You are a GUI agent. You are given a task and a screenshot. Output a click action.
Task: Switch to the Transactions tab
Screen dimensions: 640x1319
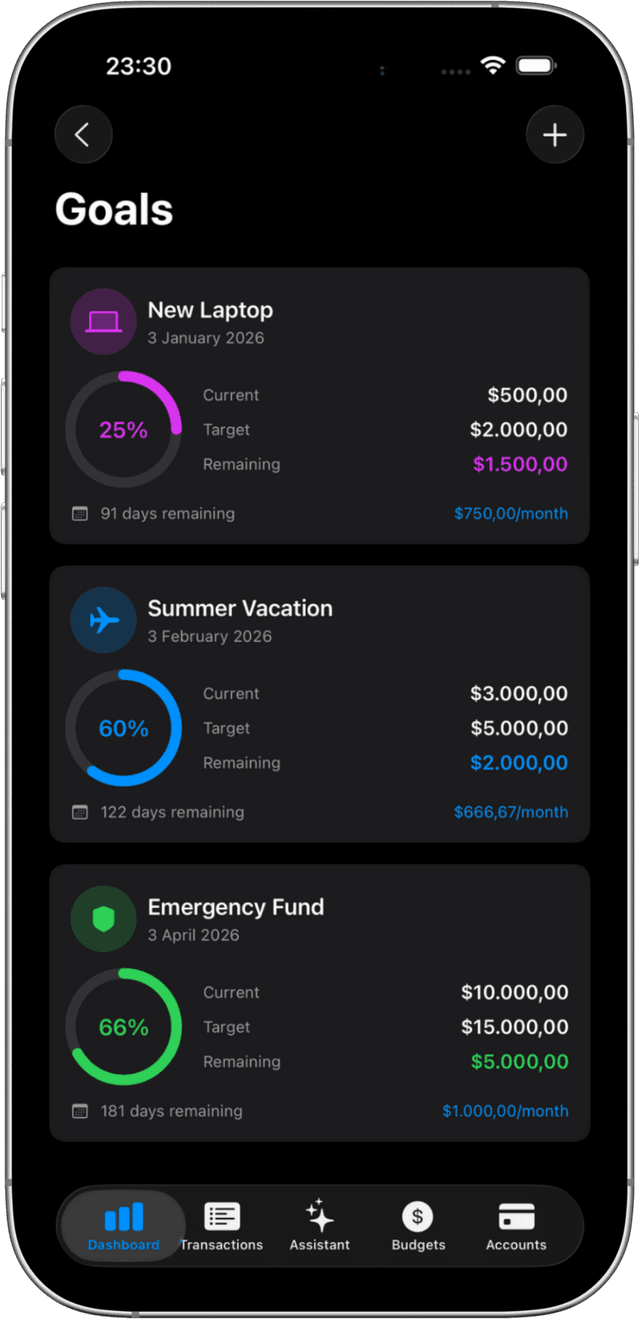(x=221, y=1226)
